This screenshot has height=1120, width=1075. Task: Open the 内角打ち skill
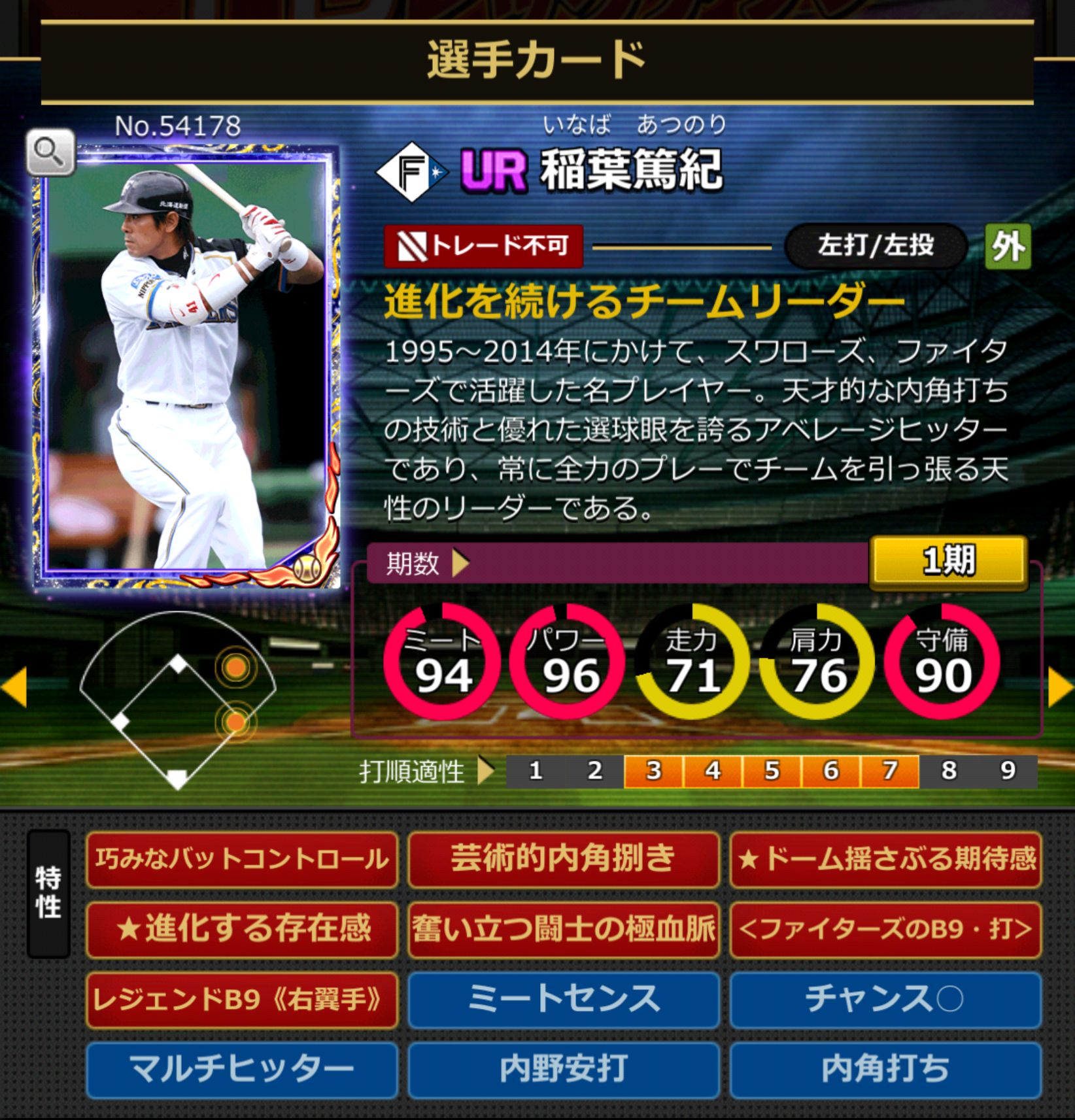(885, 1070)
